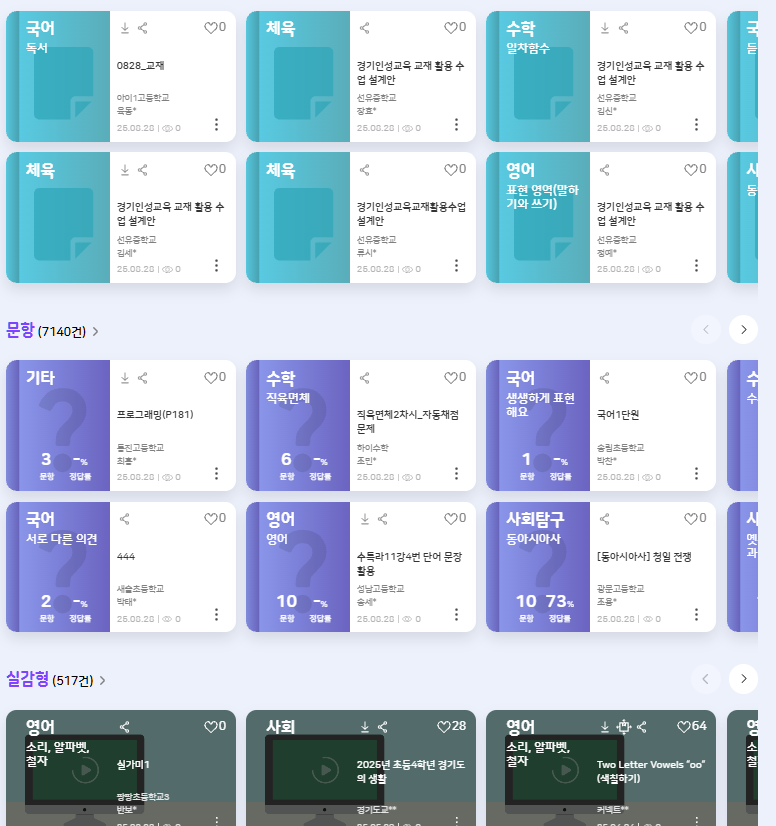Show previous items in 문항 carousel

(x=705, y=329)
